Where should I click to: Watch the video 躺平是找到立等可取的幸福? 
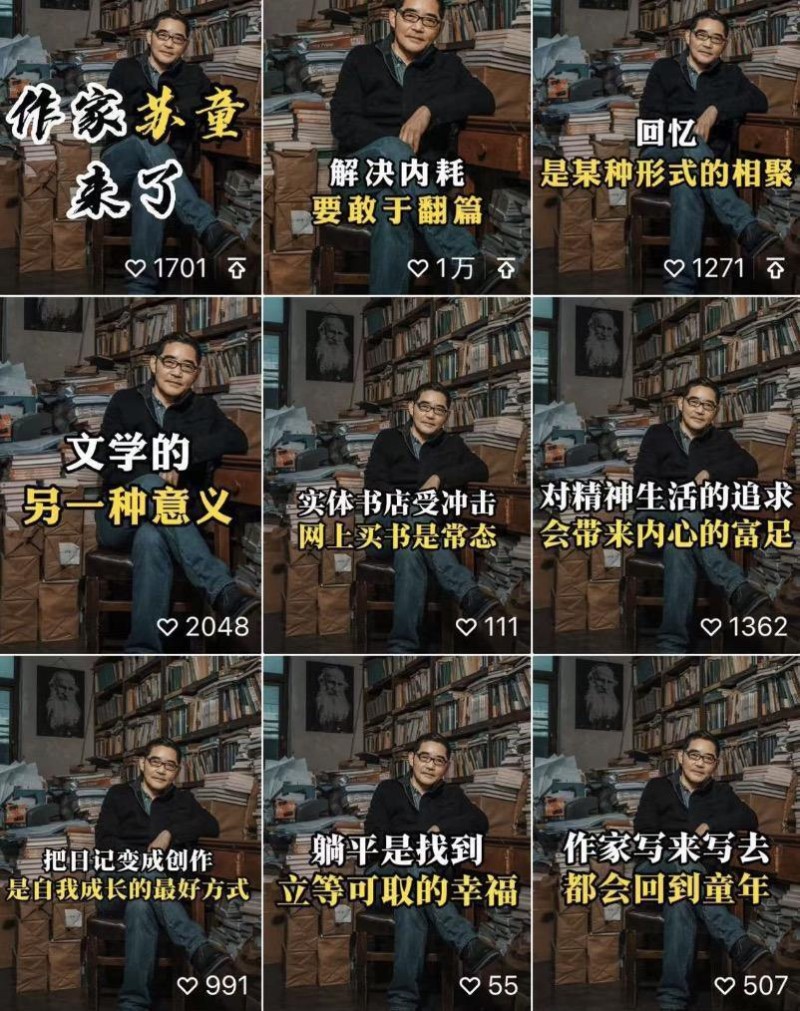click(x=397, y=830)
